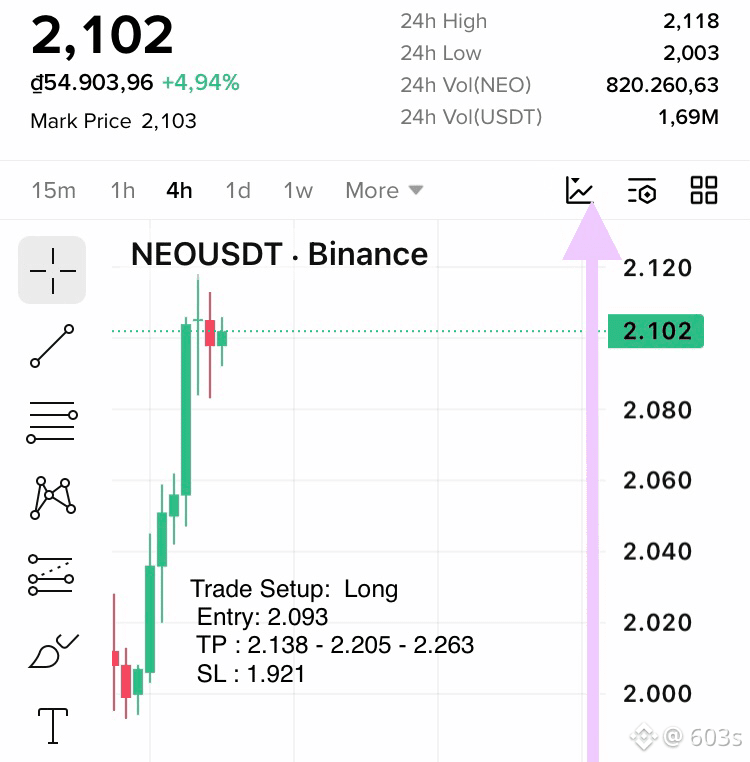Screen dimensions: 750x762
Task: Choose the 1w chart interval
Action: pyautogui.click(x=298, y=190)
